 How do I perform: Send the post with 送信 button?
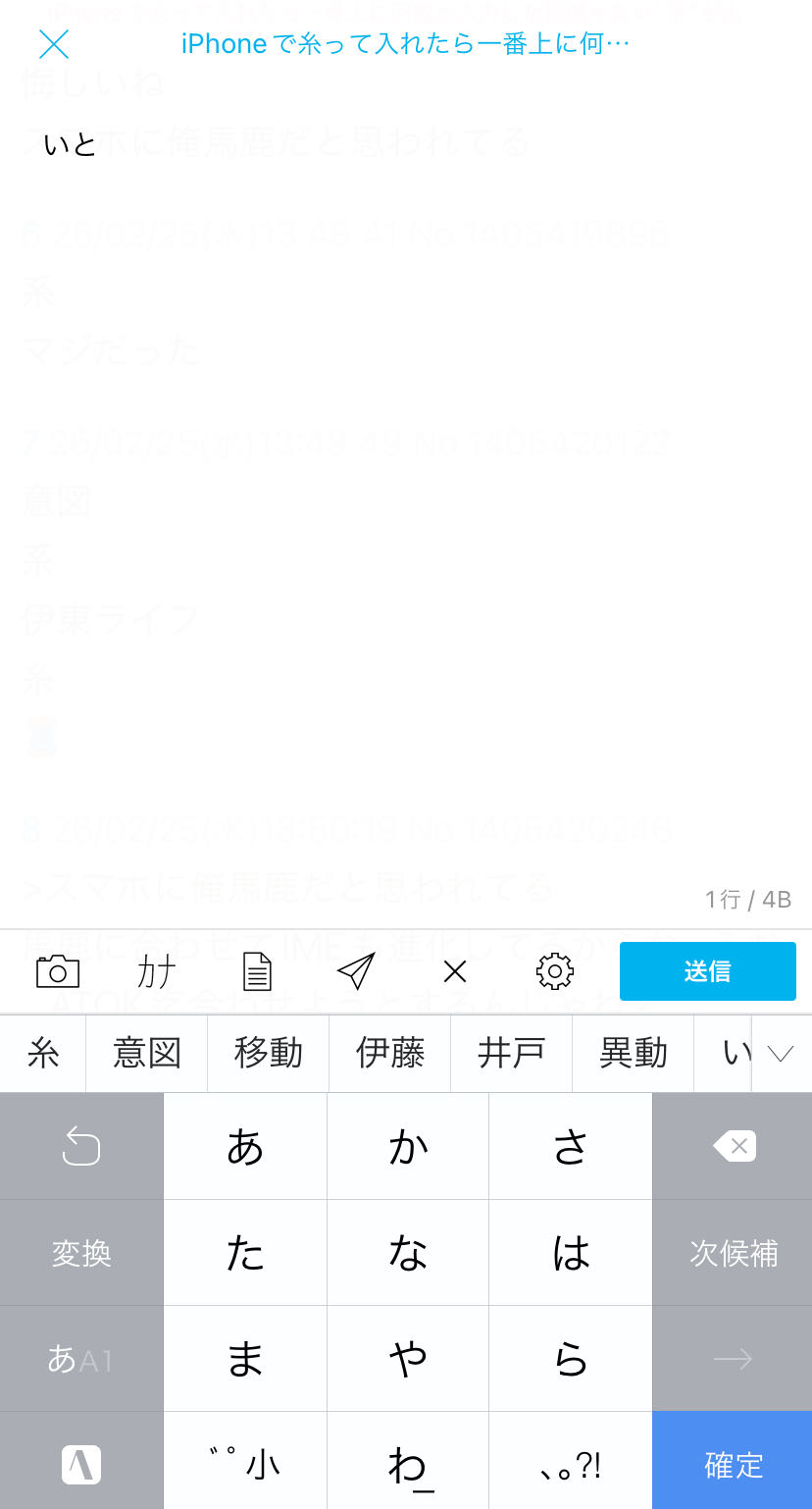707,971
